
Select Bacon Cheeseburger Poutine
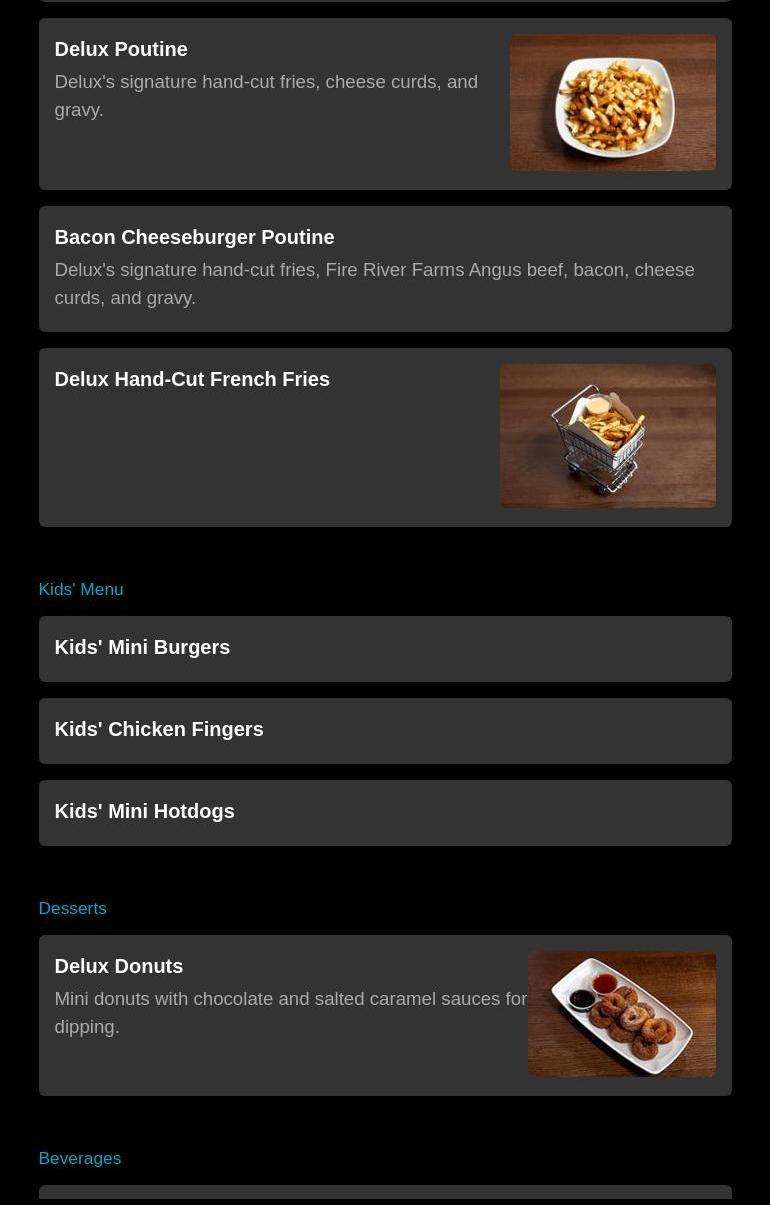click(384, 268)
